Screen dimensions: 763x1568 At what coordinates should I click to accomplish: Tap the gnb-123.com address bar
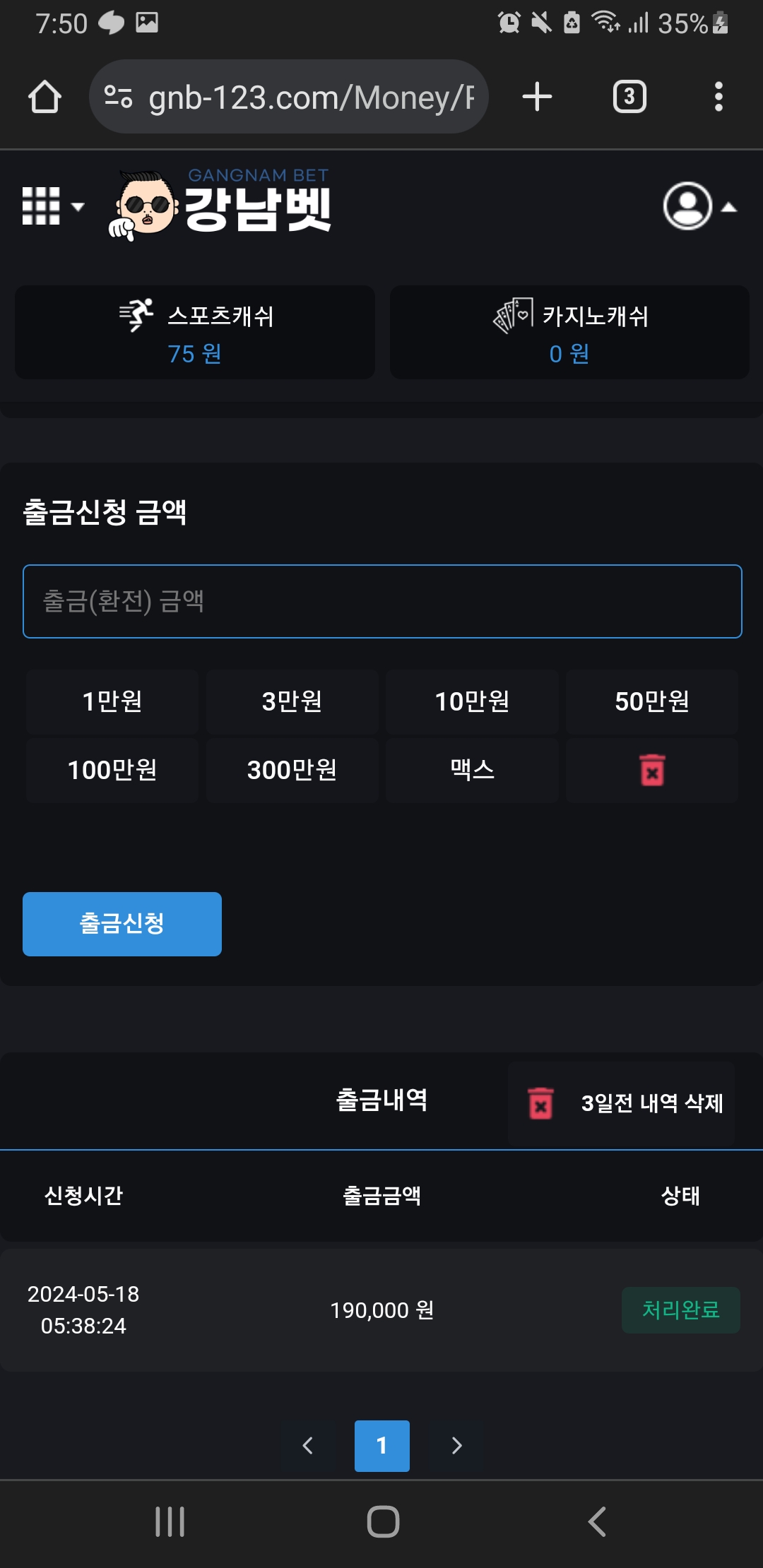(x=289, y=97)
